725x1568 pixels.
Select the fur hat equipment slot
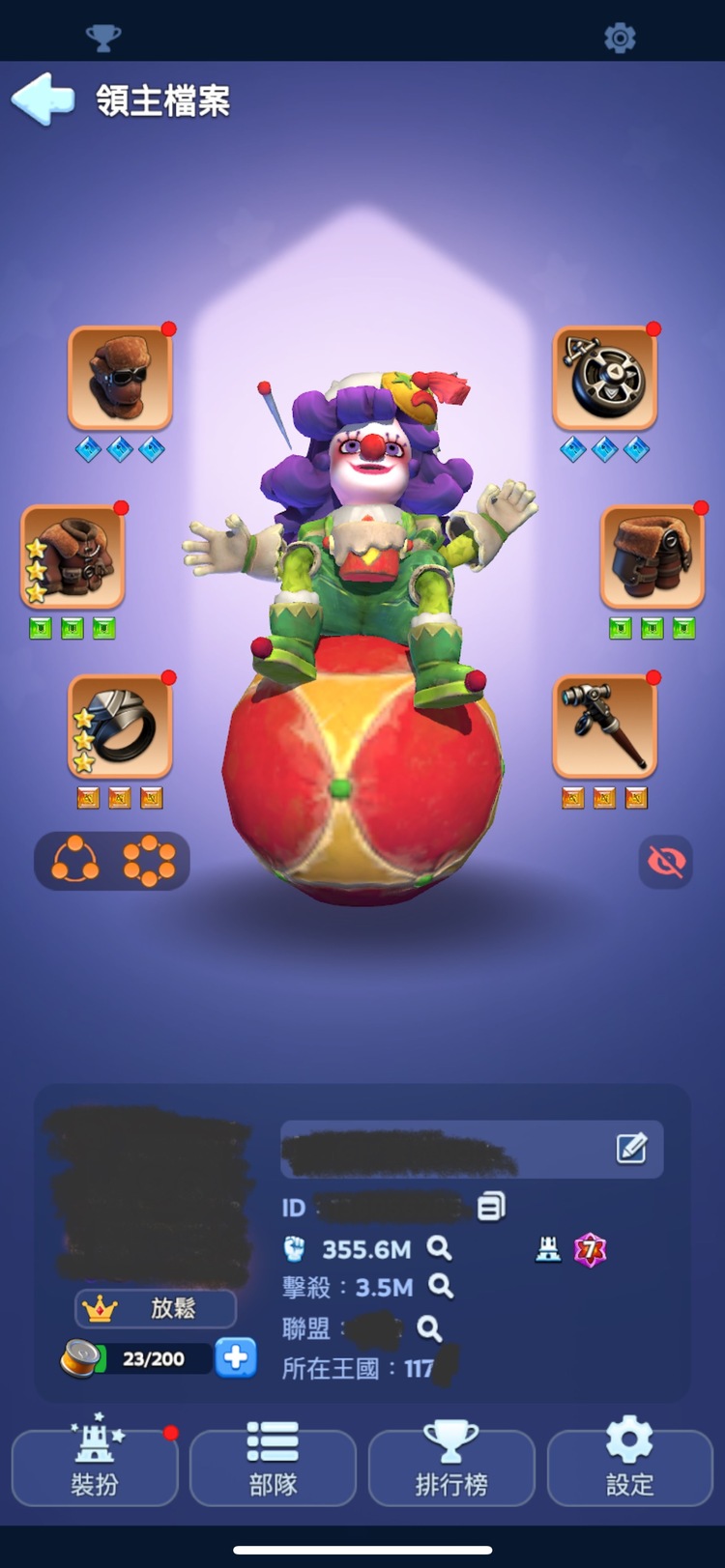(x=120, y=378)
